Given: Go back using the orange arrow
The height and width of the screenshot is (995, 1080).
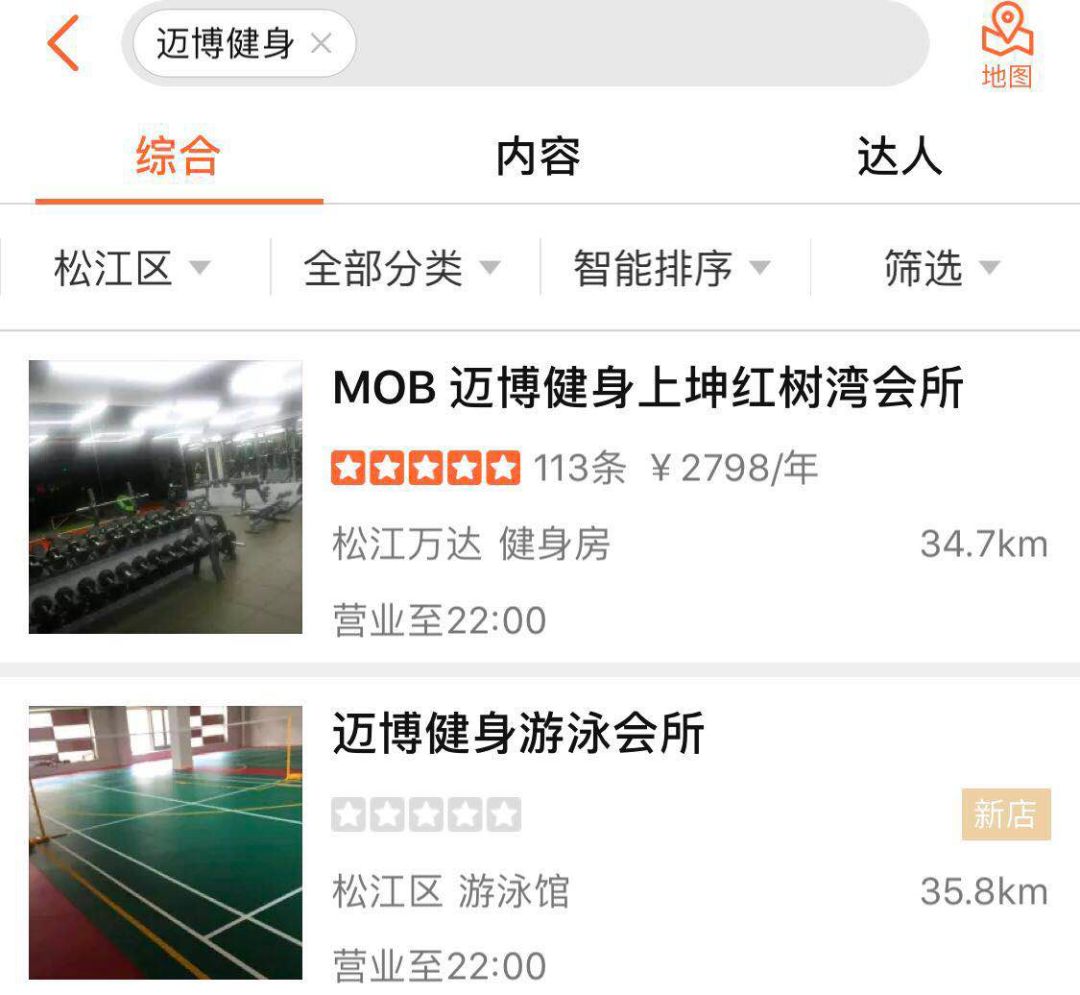Looking at the screenshot, I should 63,44.
